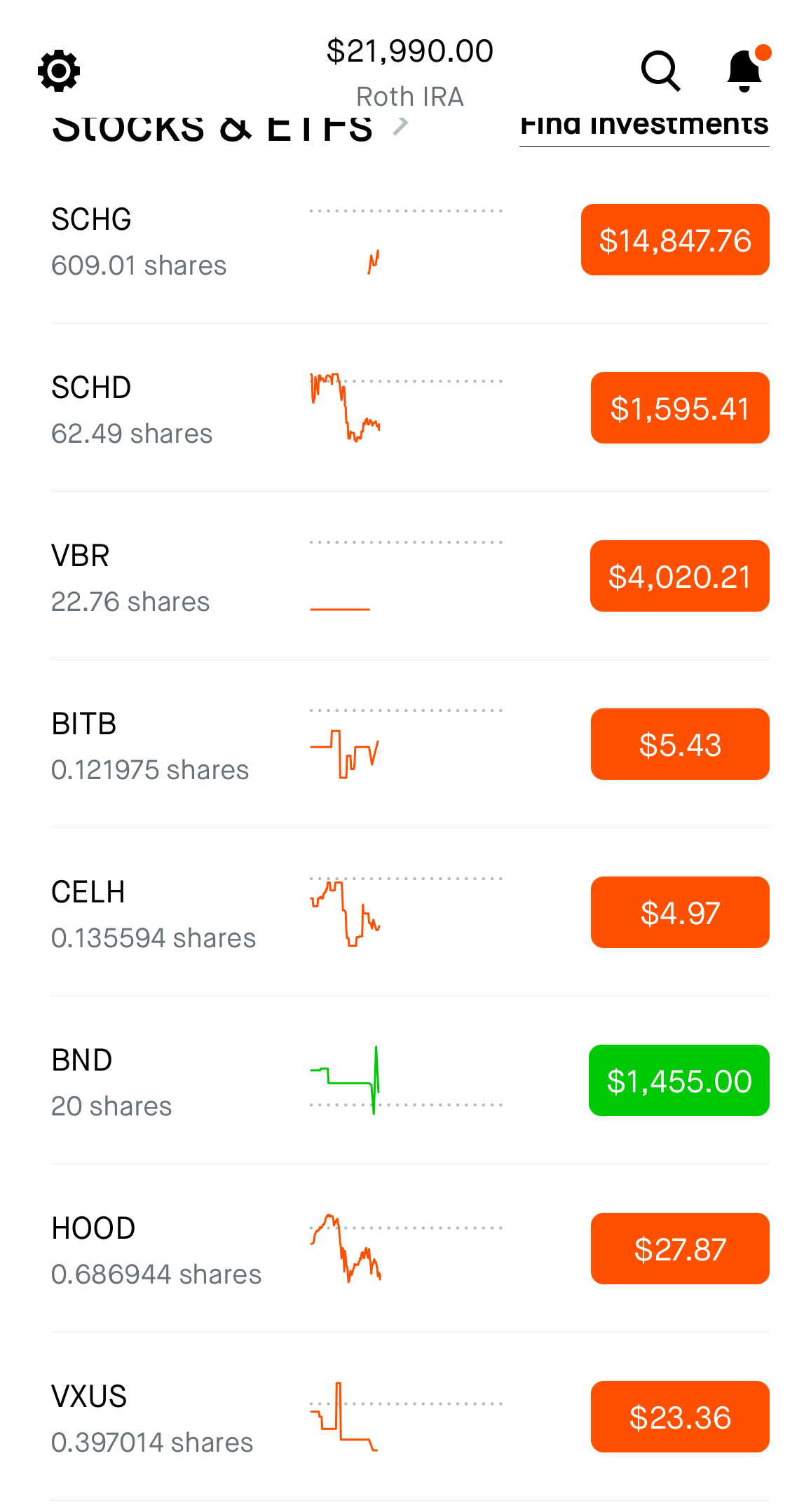Viewport: 804px width, 1512px height.
Task: Open the SCHD holding row
Action: pyautogui.click(x=410, y=408)
